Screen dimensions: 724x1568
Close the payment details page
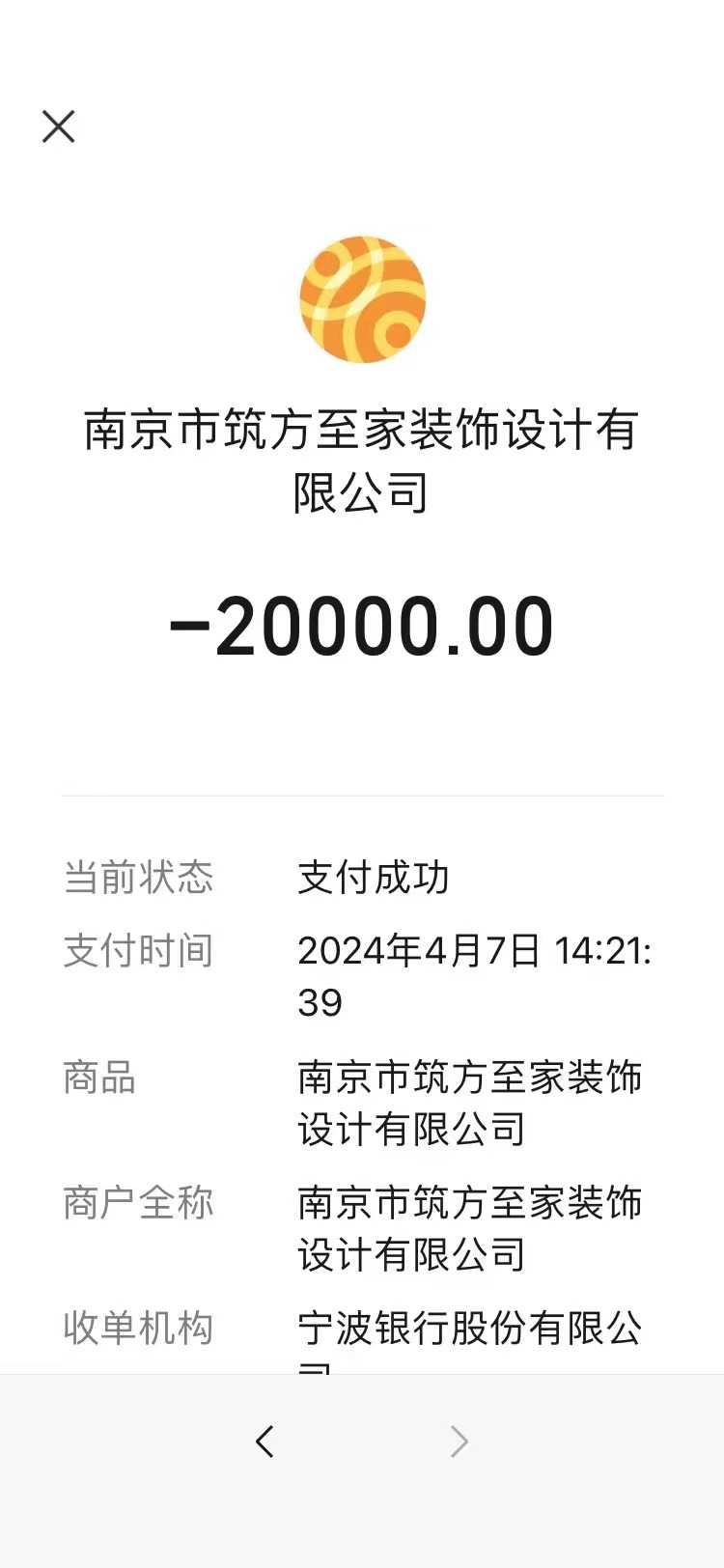point(59,126)
